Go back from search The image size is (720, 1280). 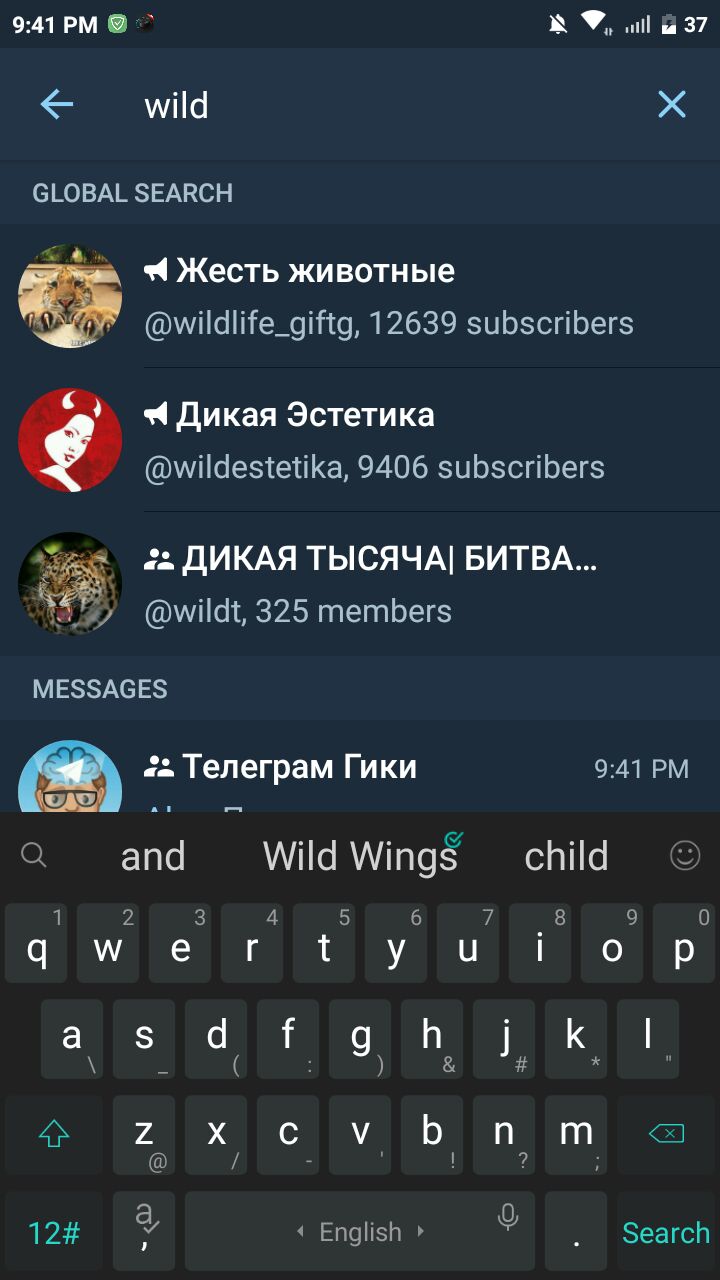point(57,104)
